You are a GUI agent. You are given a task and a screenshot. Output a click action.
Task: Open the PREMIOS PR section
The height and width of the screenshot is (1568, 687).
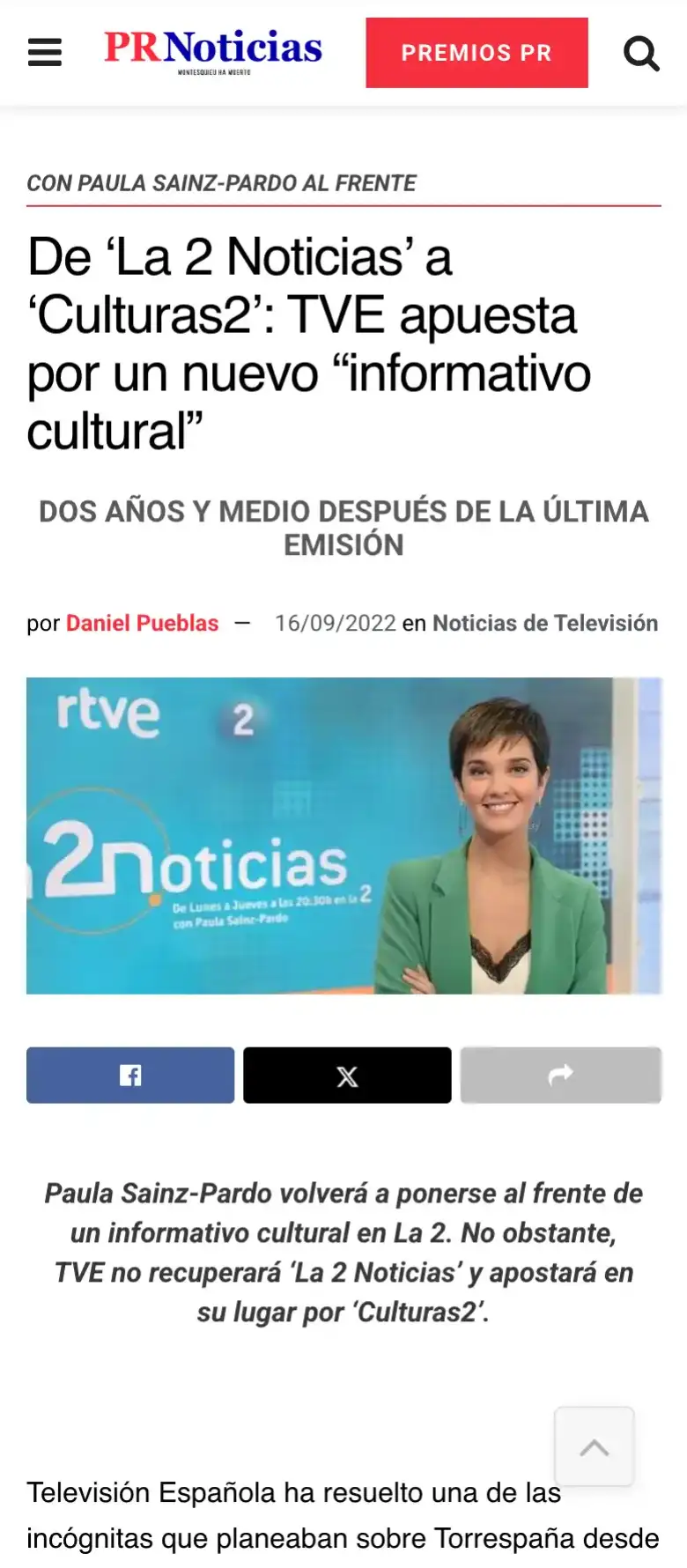476,53
